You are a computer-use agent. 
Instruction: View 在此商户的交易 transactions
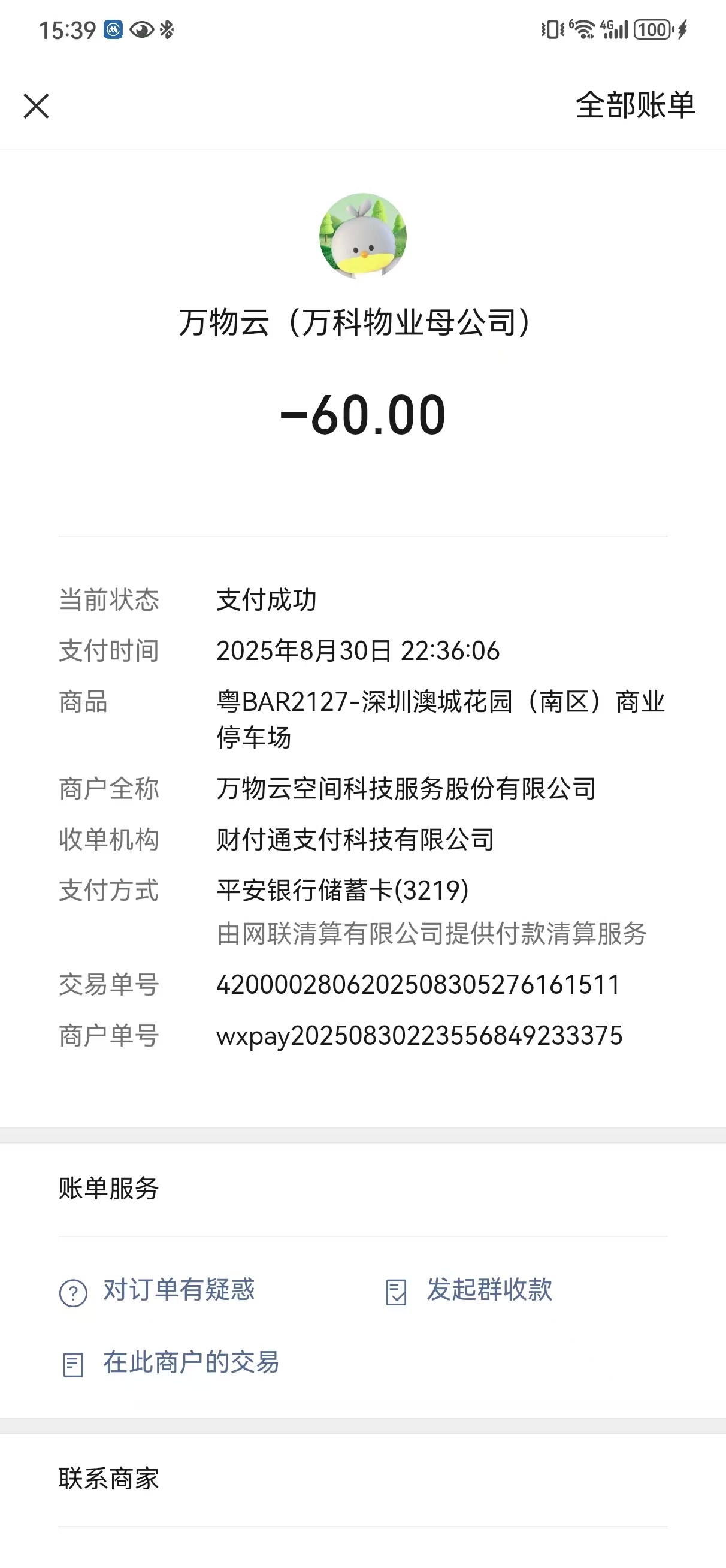pyautogui.click(x=190, y=1363)
